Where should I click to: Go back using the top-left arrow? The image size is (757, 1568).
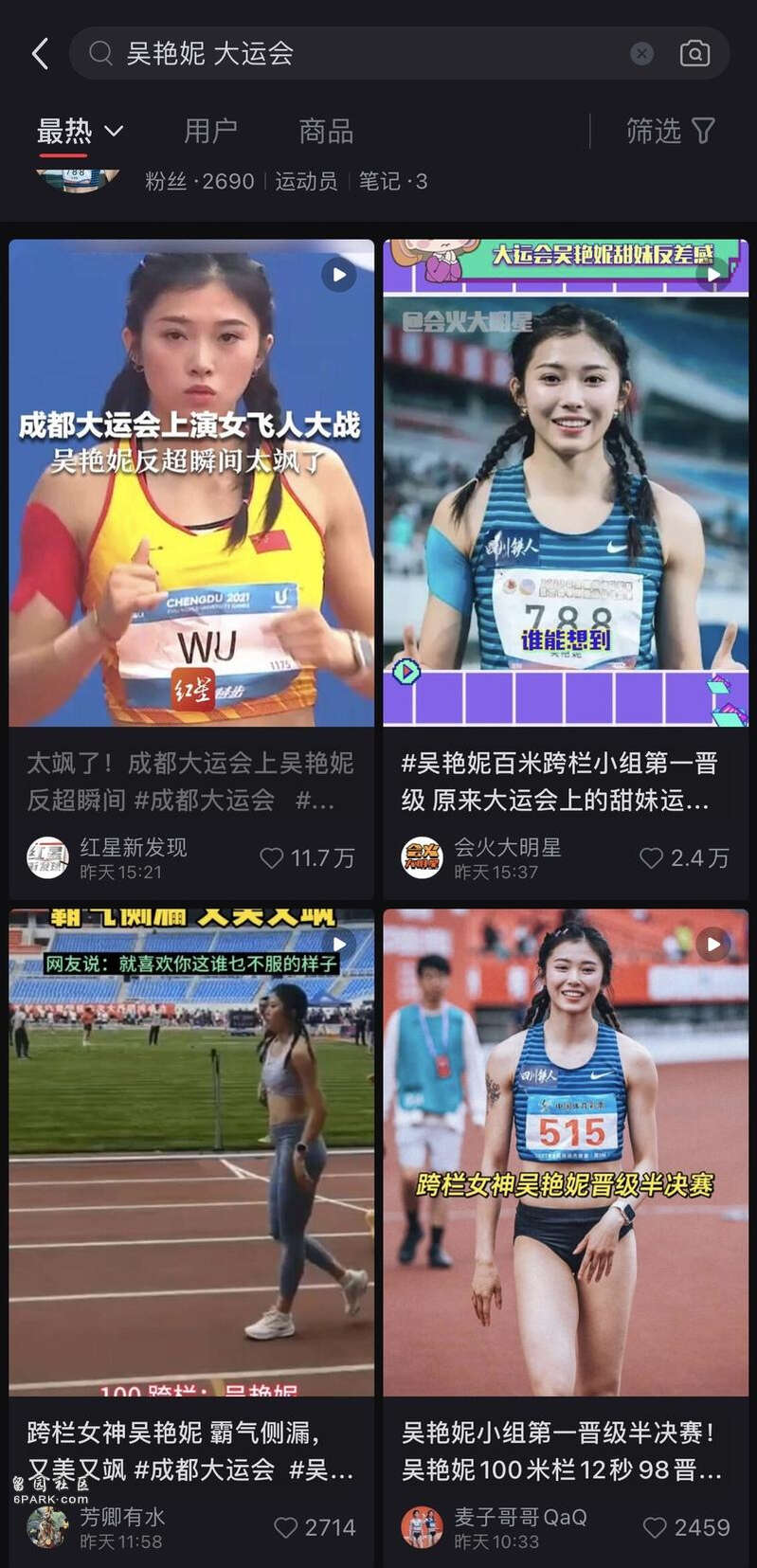tap(40, 53)
